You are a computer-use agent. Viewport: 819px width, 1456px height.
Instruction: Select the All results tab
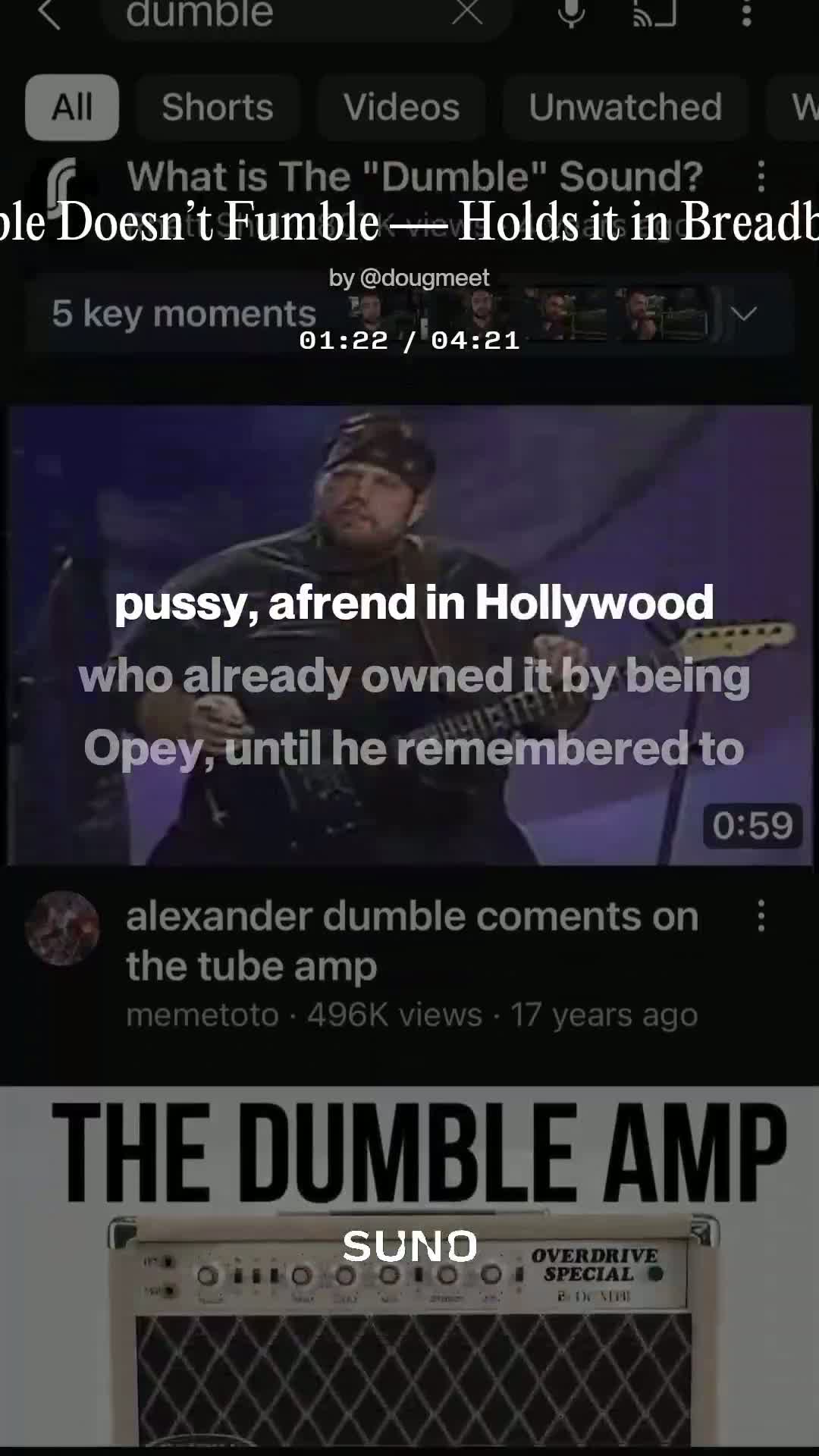click(x=71, y=107)
